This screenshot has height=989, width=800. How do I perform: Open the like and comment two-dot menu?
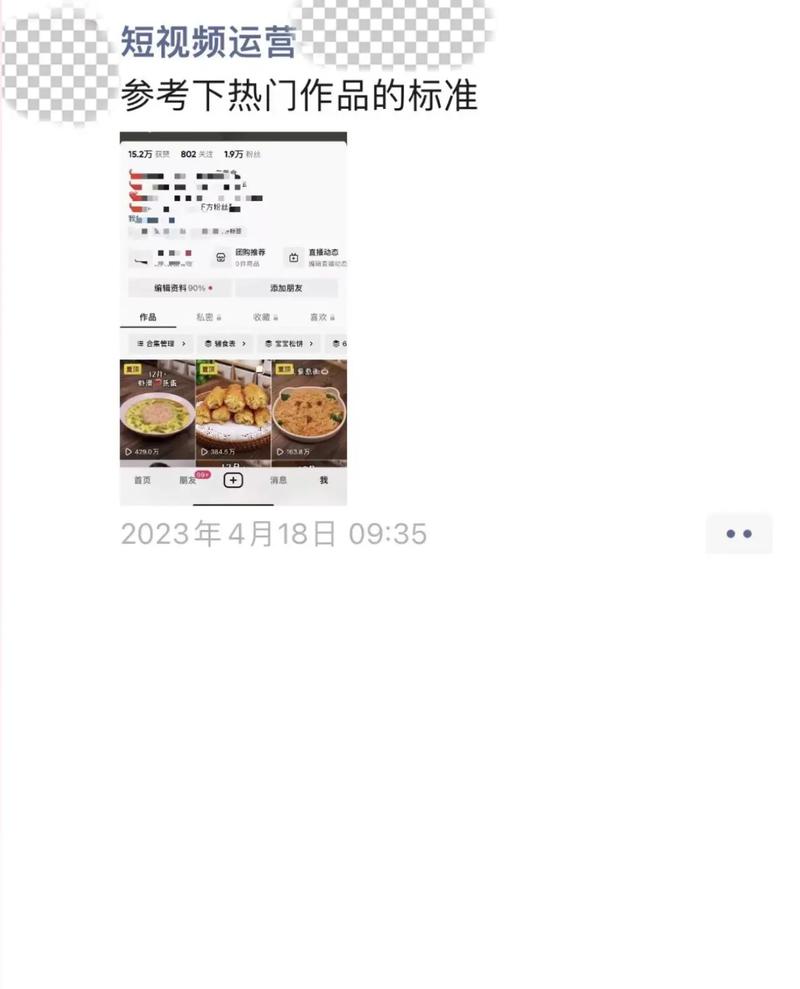pyautogui.click(x=739, y=534)
